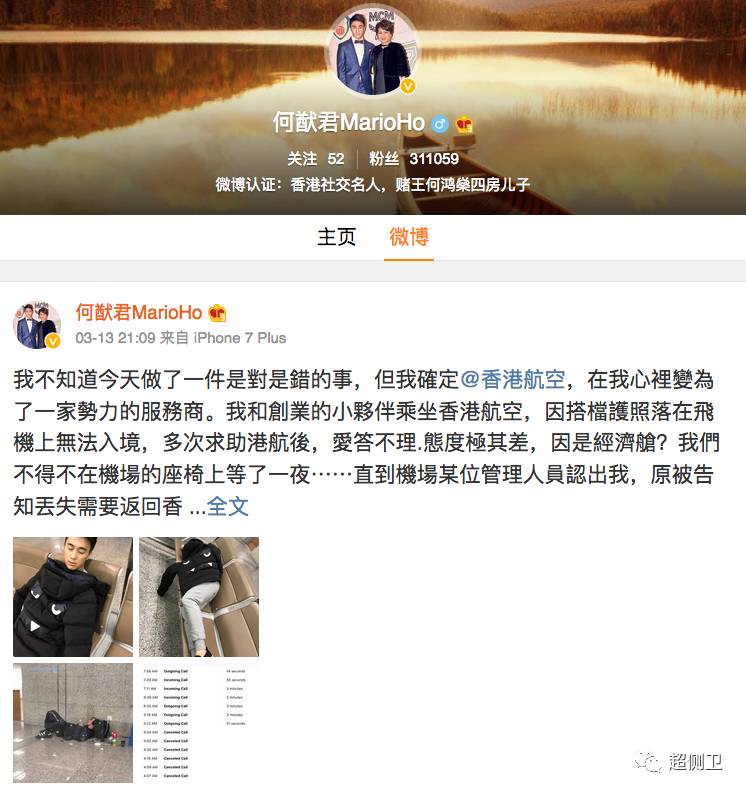Select the 微博 tab
Image resolution: width=746 pixels, height=794 pixels.
(x=408, y=237)
